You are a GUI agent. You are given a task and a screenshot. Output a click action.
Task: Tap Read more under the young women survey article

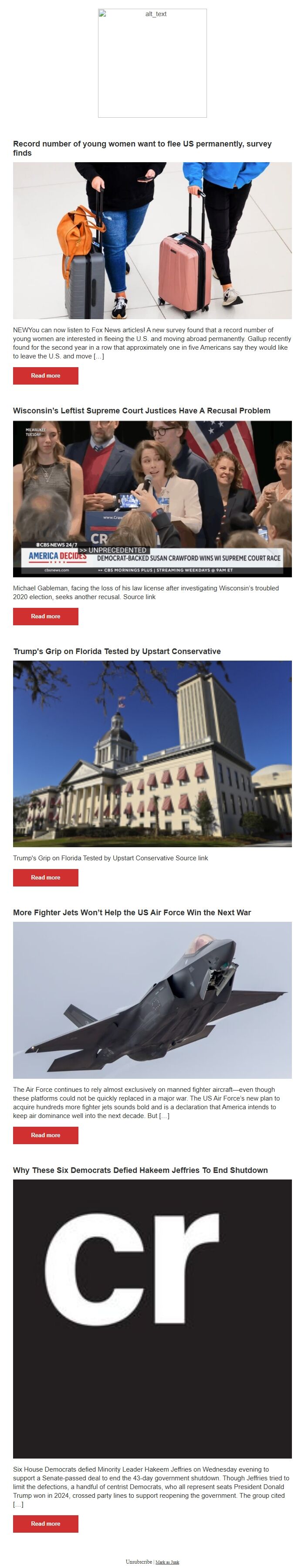point(46,375)
